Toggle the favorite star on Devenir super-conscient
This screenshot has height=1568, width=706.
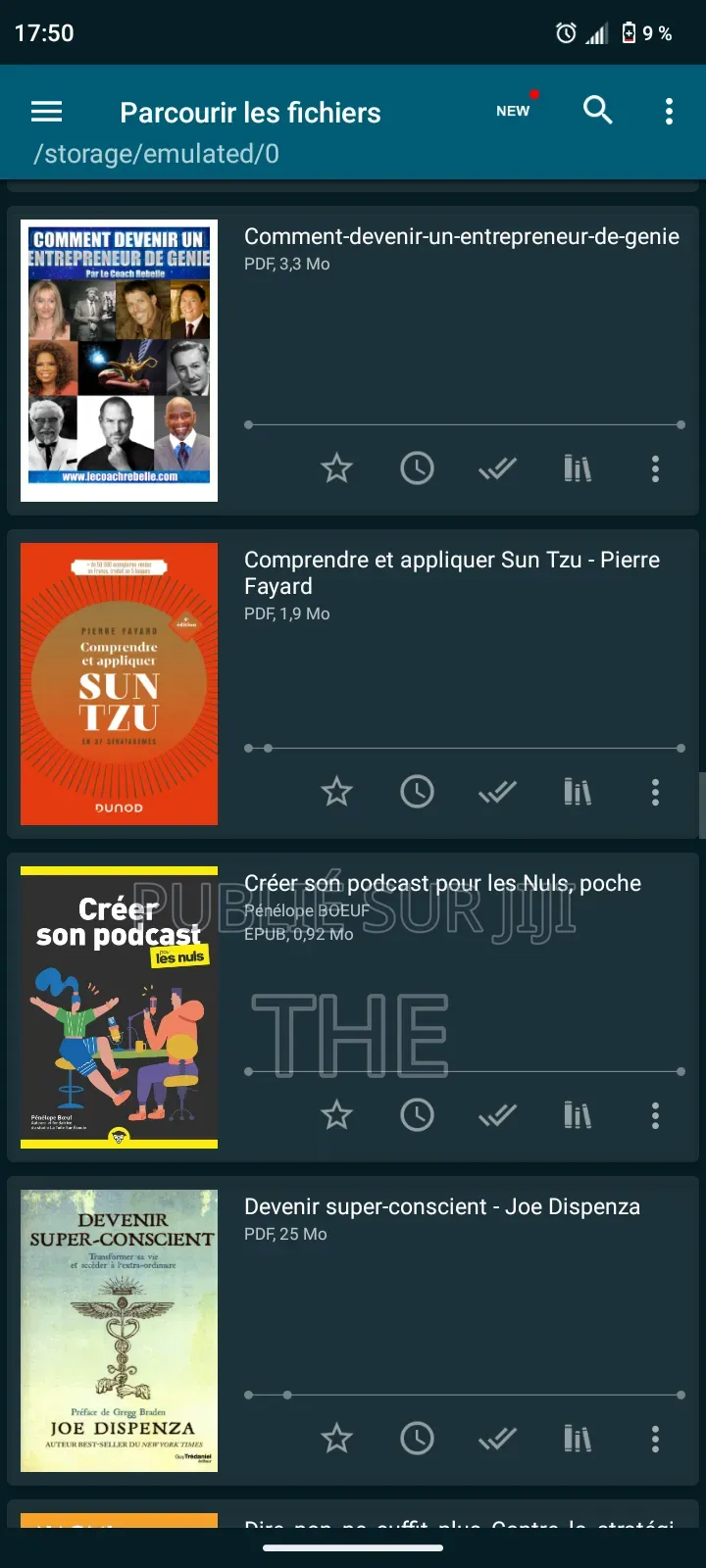(x=336, y=1439)
